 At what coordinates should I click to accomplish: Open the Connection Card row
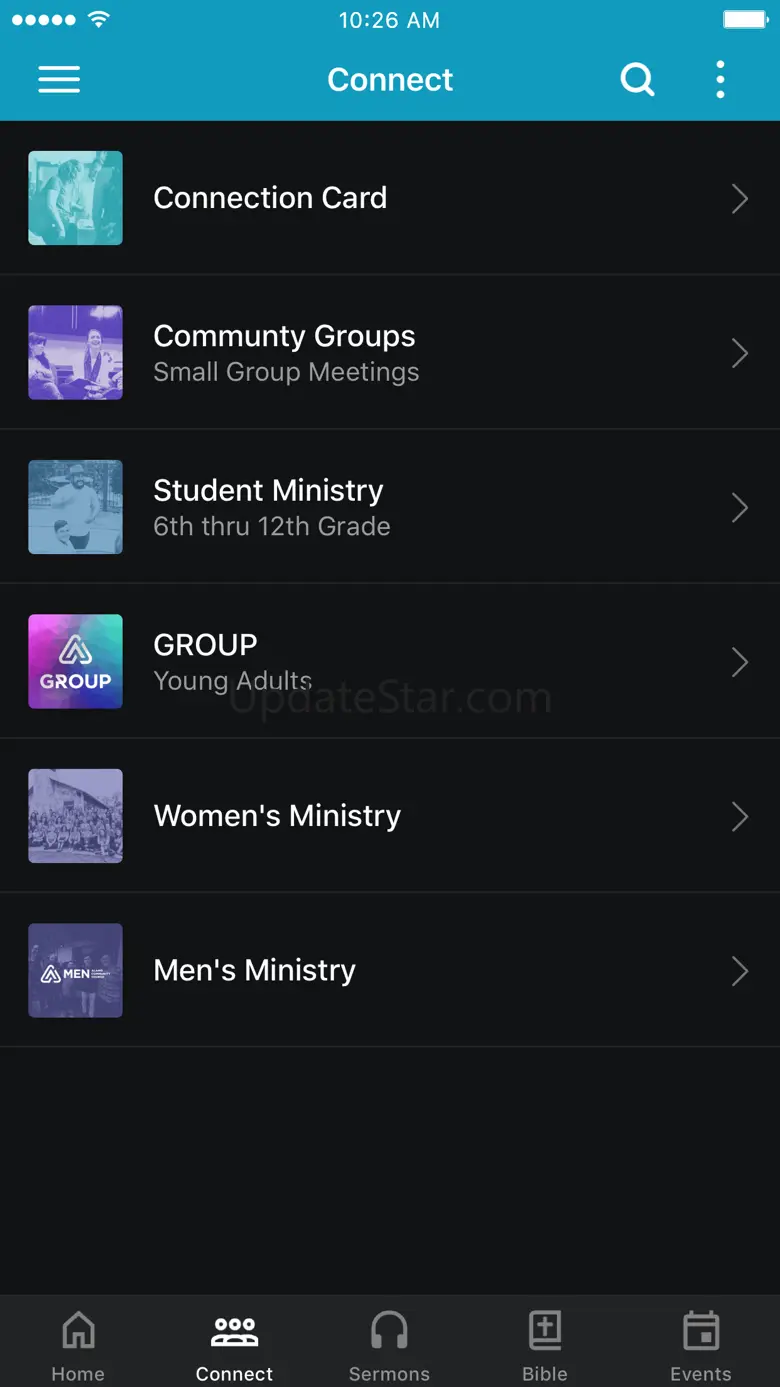[x=389, y=198]
